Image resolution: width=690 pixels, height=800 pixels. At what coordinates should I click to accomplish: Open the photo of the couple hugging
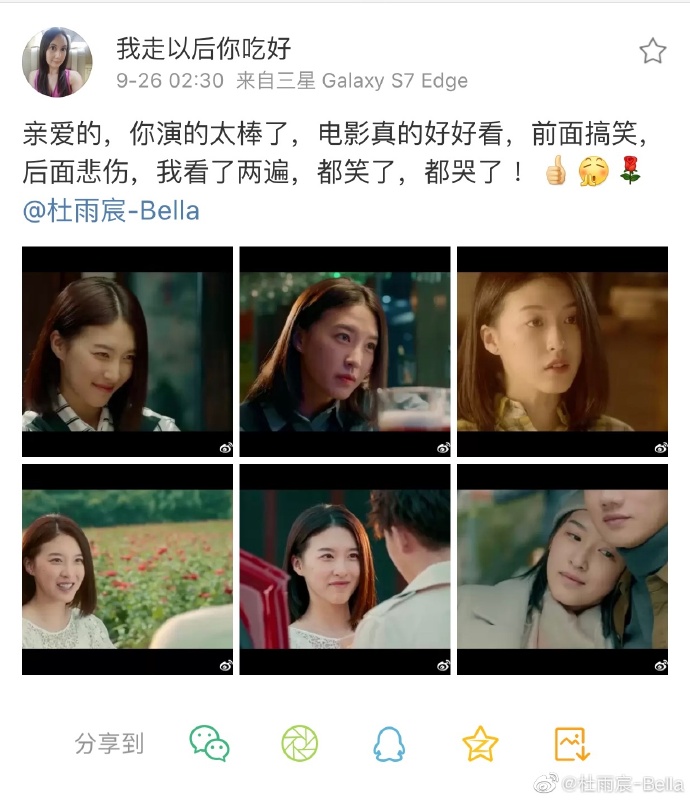pyautogui.click(x=562, y=569)
